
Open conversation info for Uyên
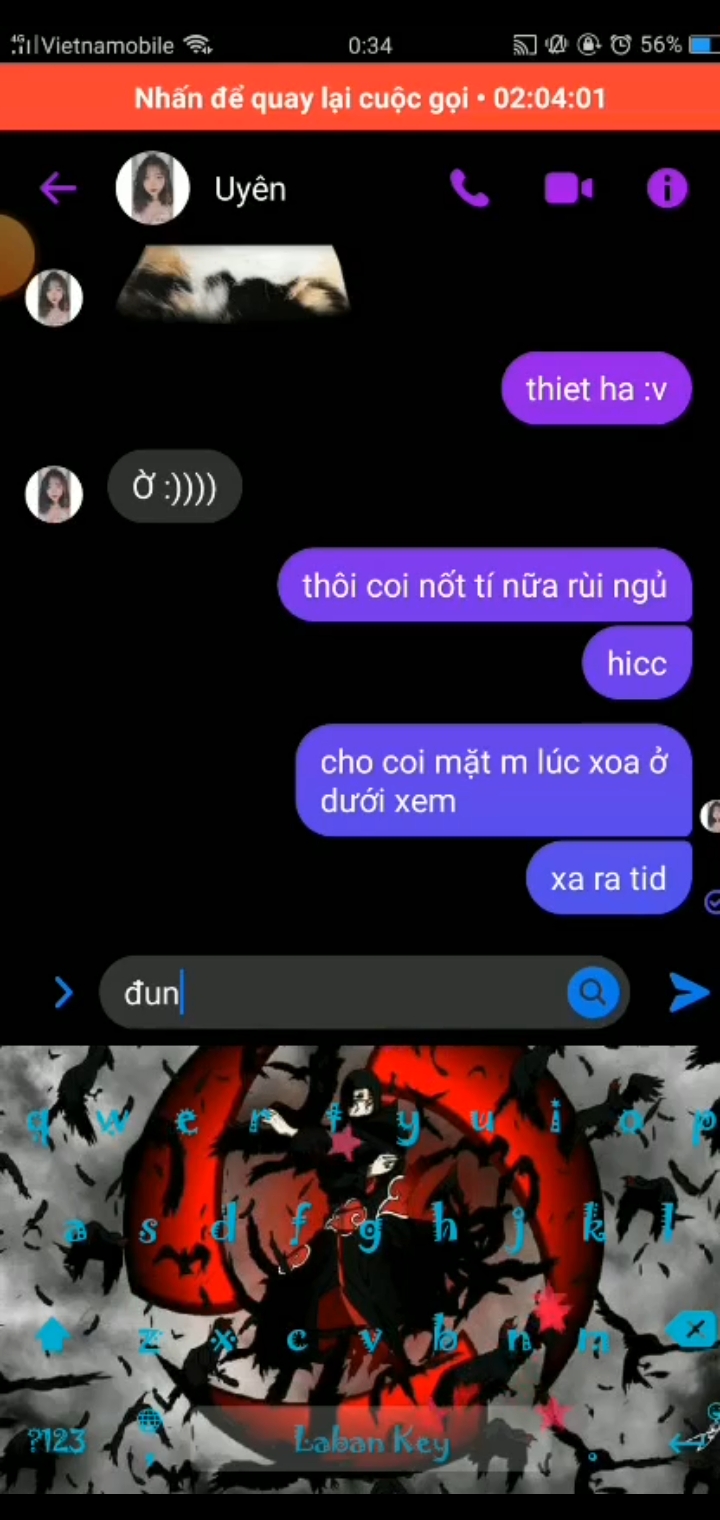click(x=667, y=188)
